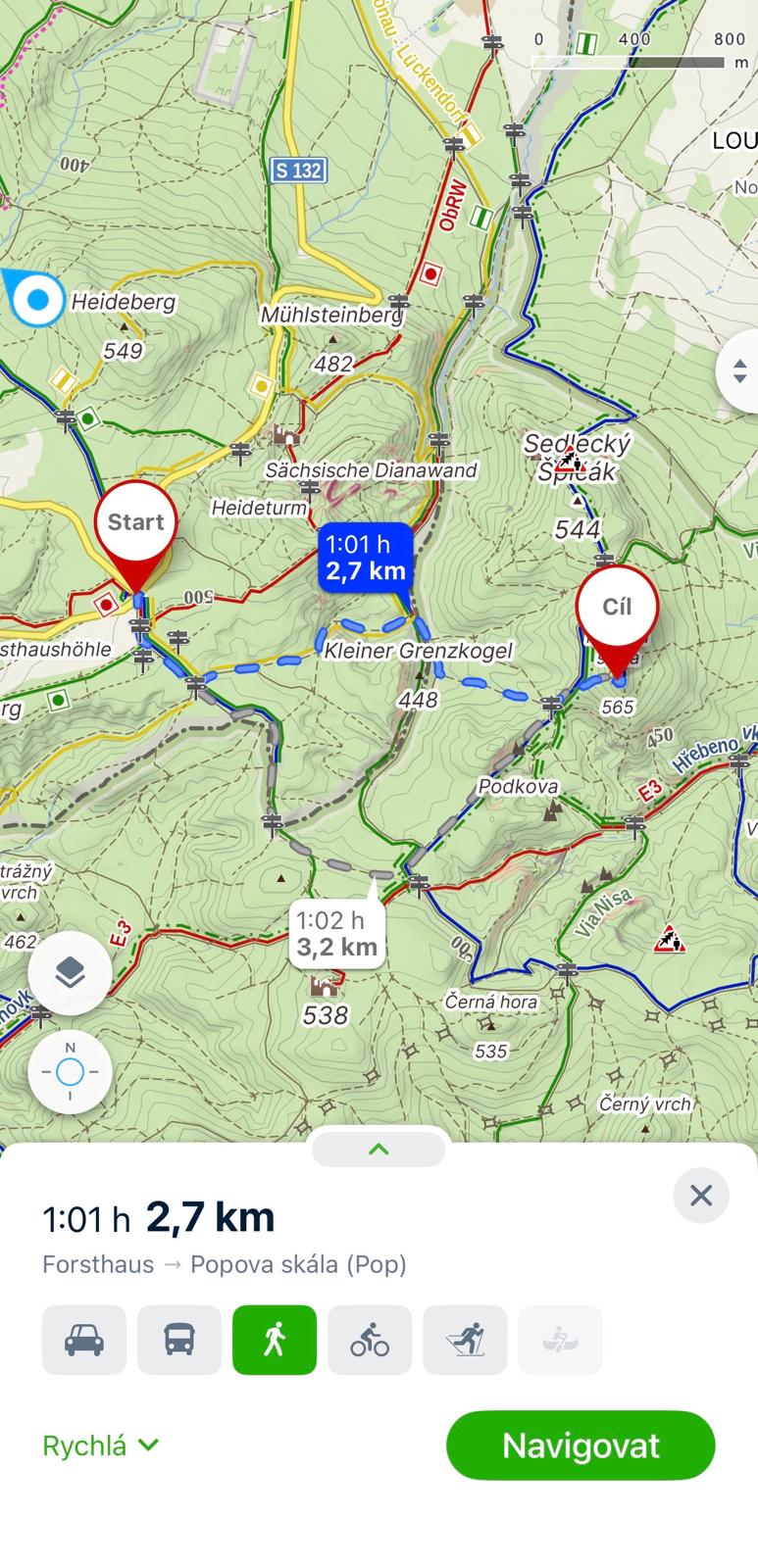This screenshot has width=758, height=1568.
Task: Tap the Start pin on map
Action: pos(136,523)
